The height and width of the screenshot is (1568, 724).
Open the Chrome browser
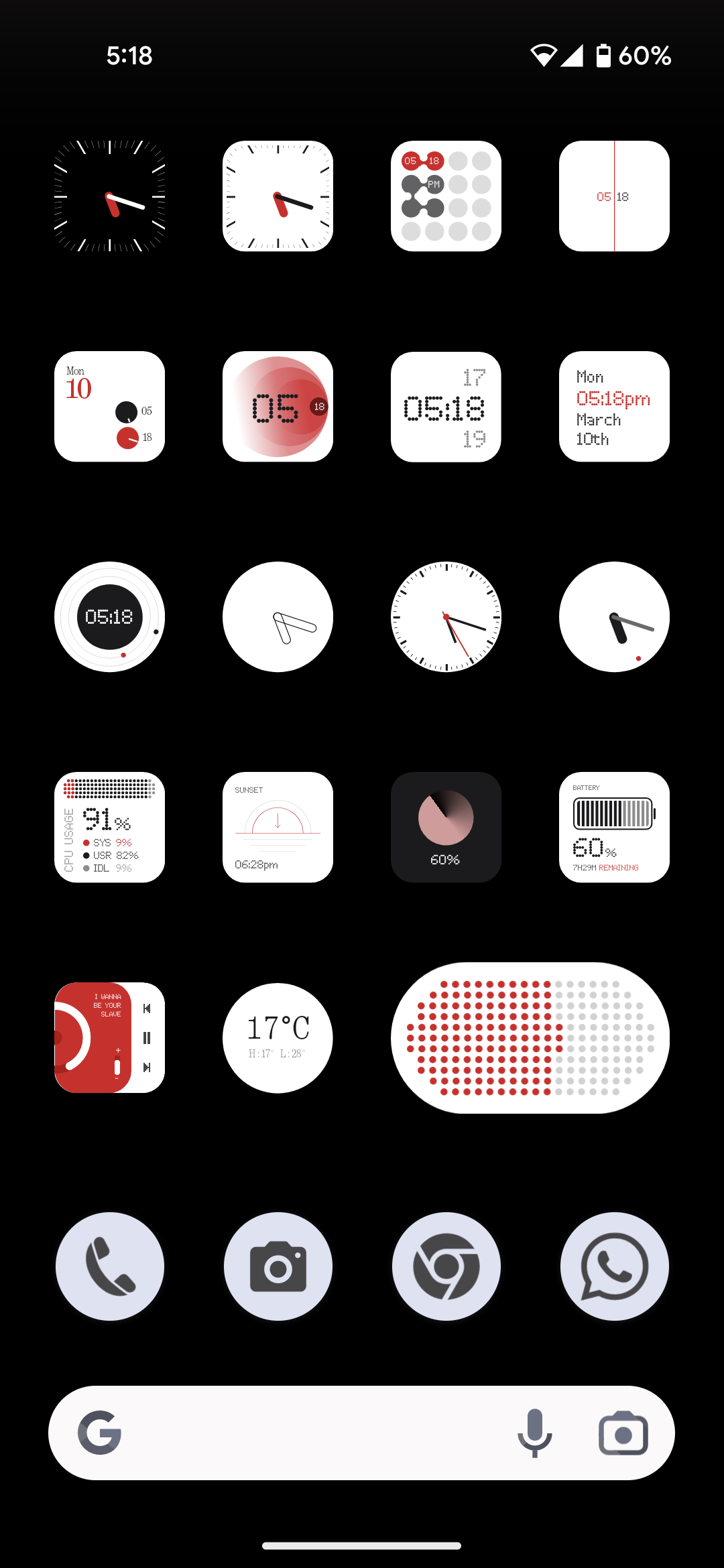(x=446, y=1266)
